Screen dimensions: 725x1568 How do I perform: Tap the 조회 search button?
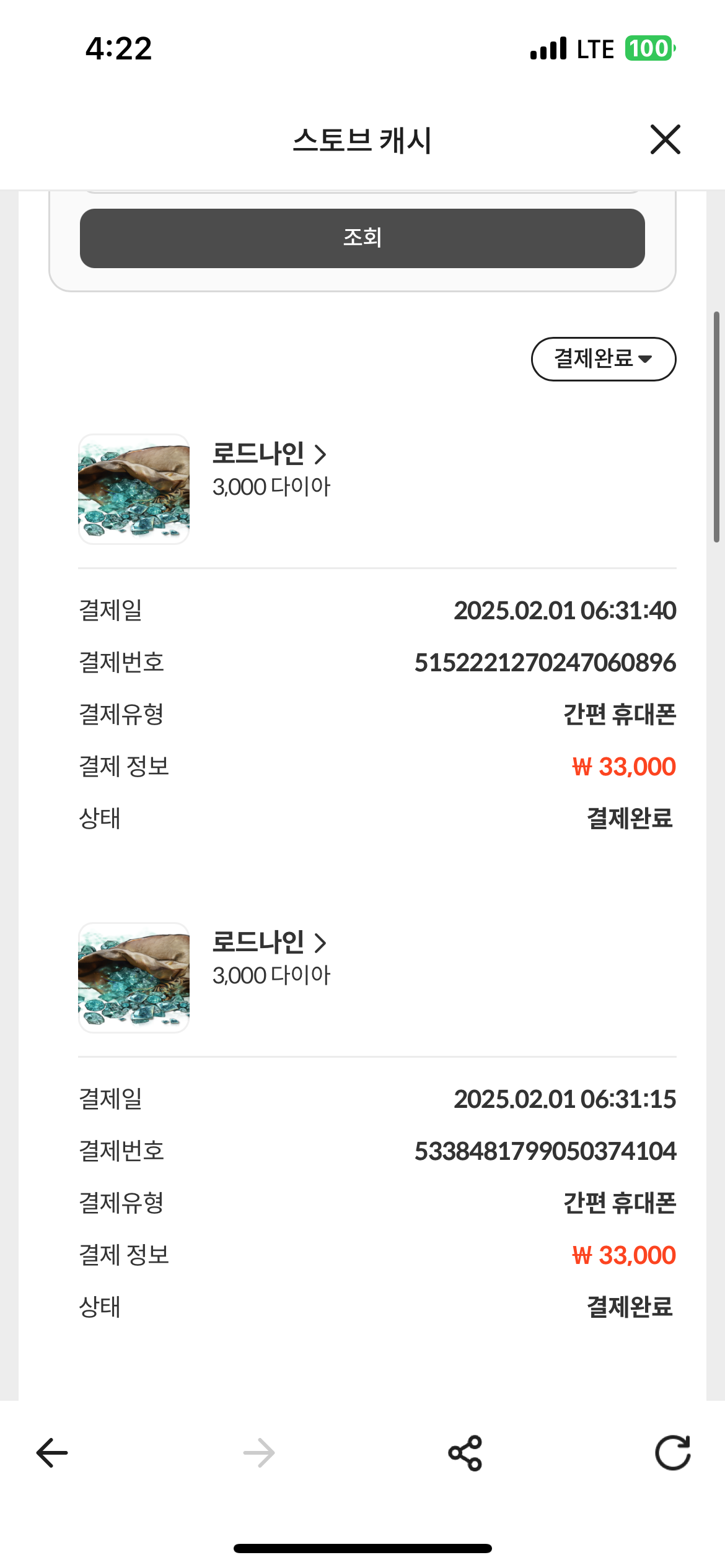coord(362,238)
